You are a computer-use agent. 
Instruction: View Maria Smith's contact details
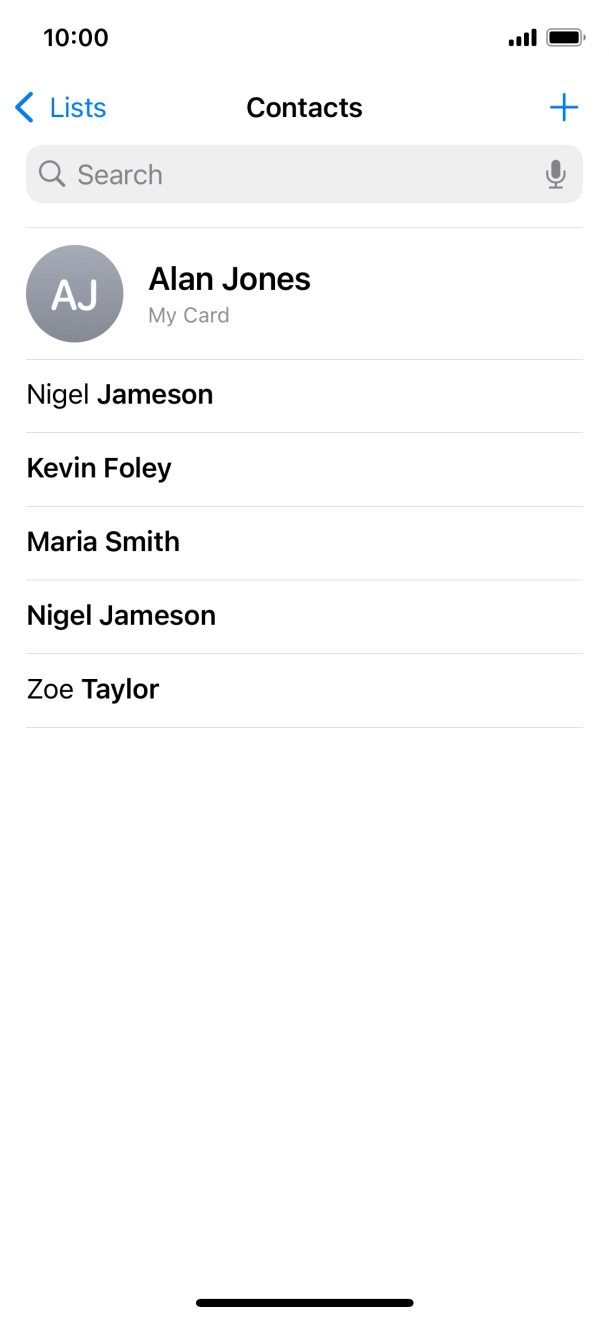(304, 543)
